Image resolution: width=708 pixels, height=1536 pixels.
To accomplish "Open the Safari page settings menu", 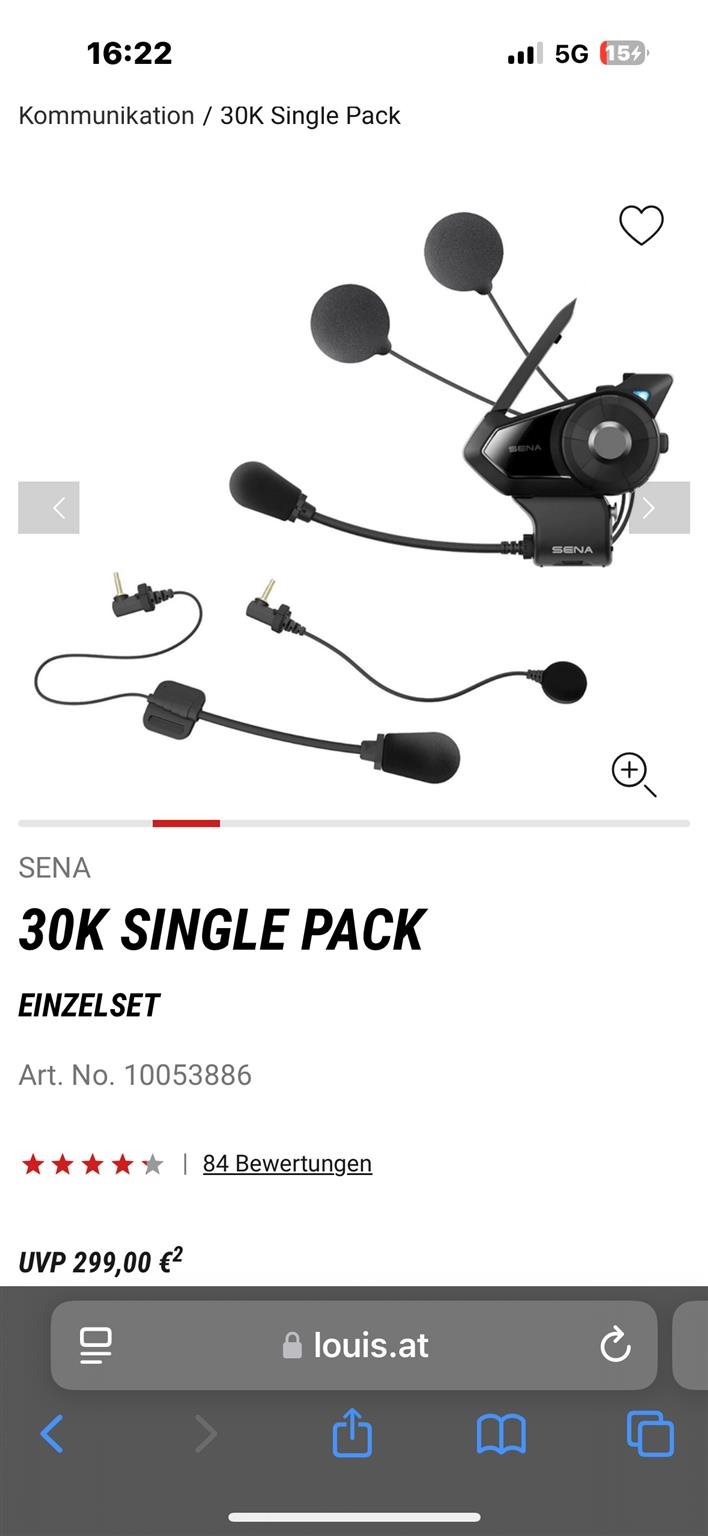I will coord(96,1345).
